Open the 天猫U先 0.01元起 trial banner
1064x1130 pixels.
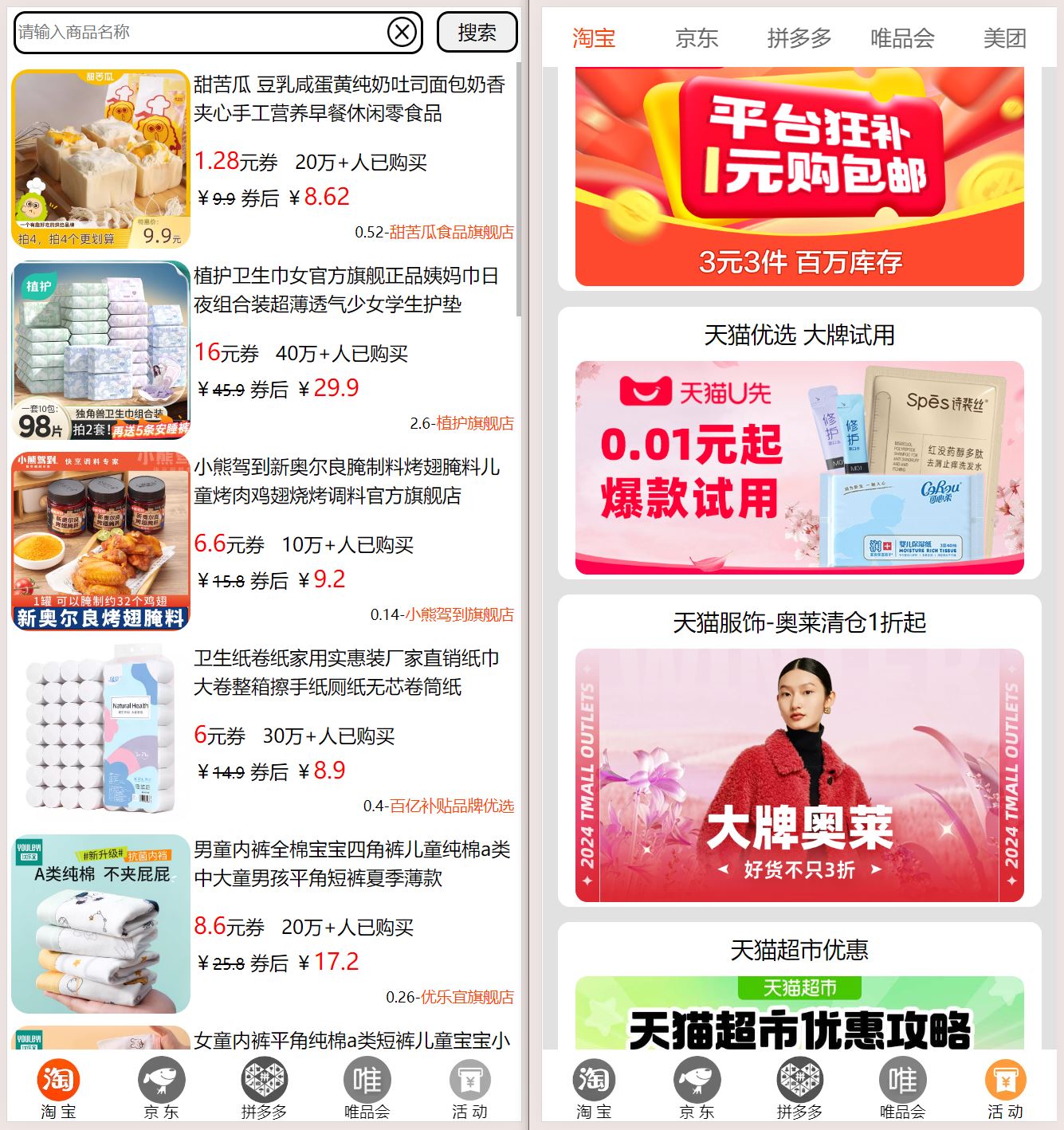(799, 467)
